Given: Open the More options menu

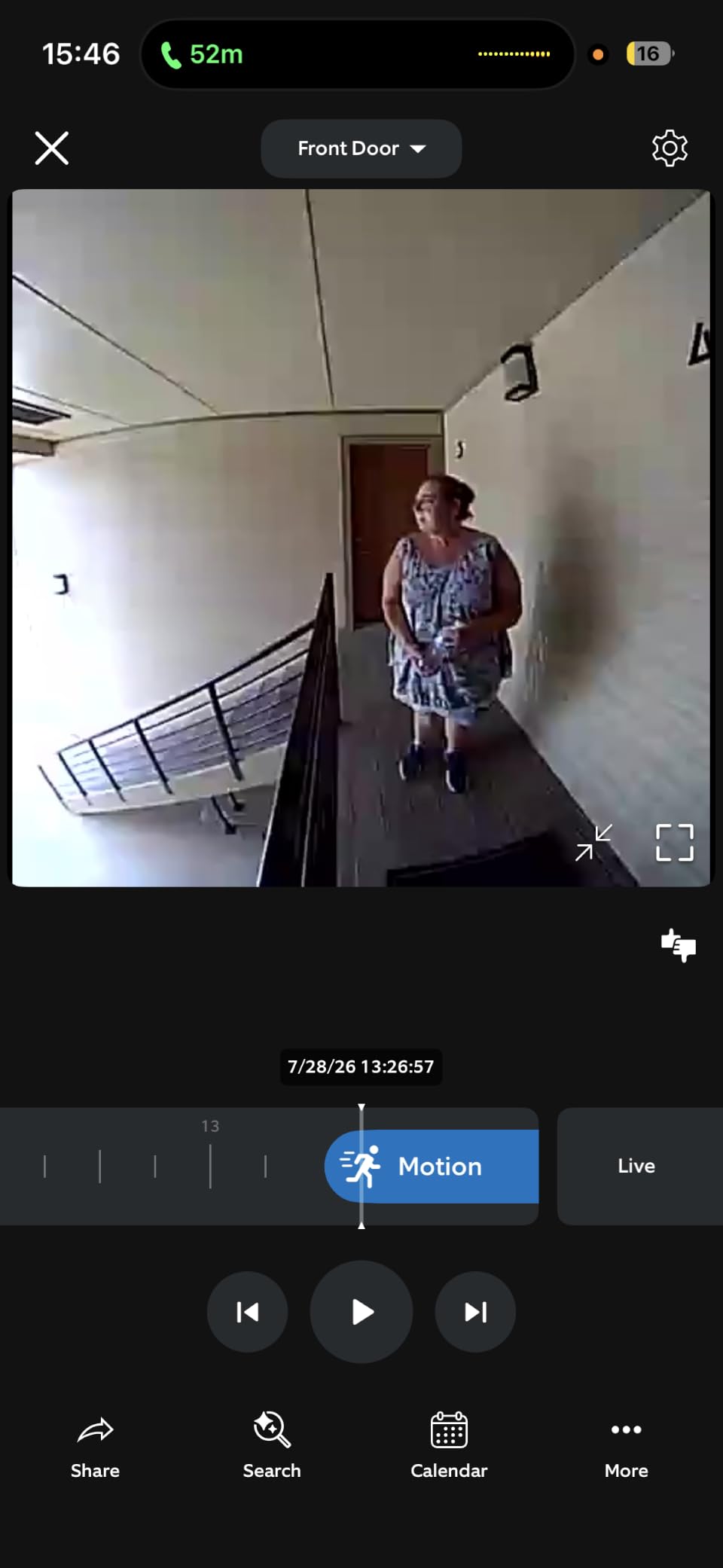Looking at the screenshot, I should click(627, 1446).
